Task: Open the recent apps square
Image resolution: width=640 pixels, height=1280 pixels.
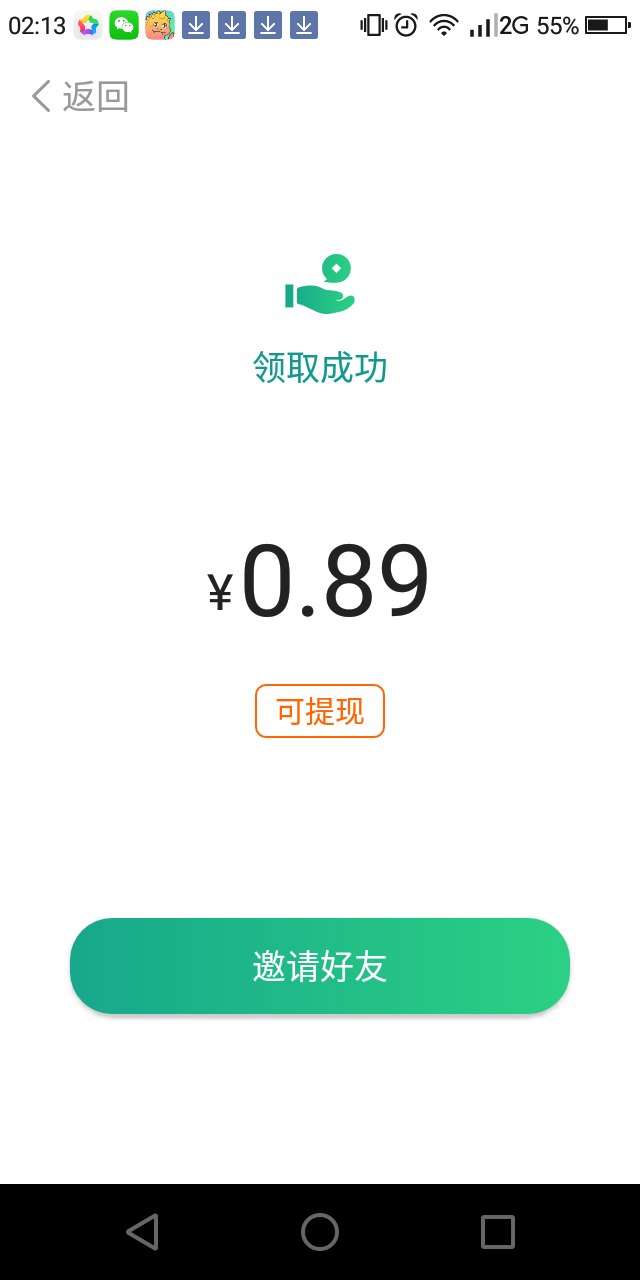Action: click(x=498, y=1232)
